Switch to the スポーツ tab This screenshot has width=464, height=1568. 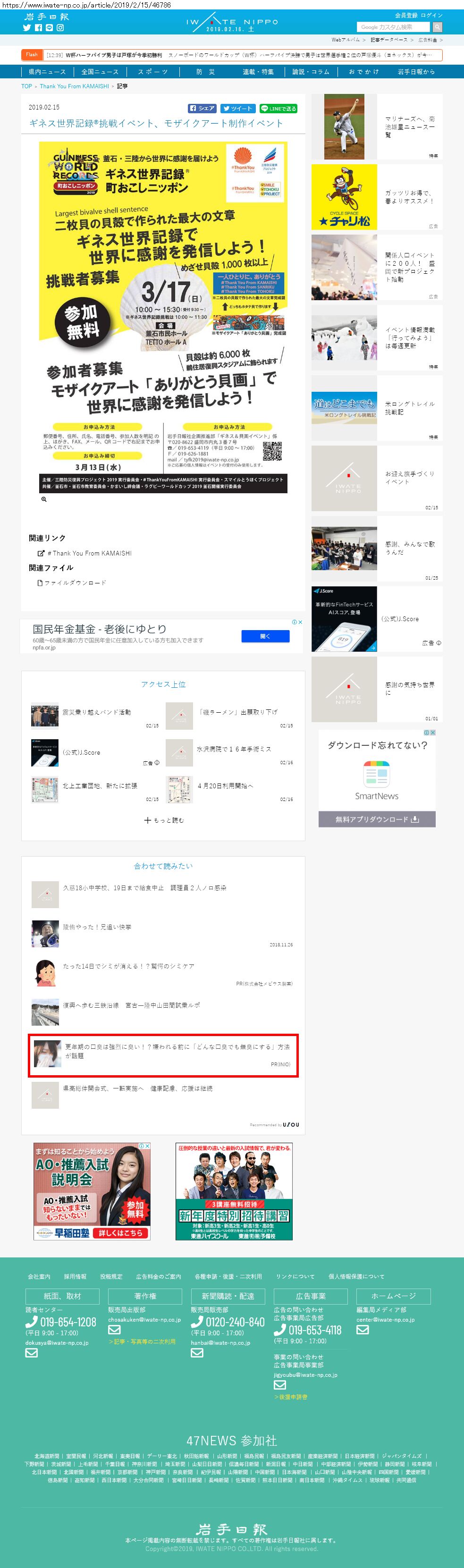[x=152, y=72]
